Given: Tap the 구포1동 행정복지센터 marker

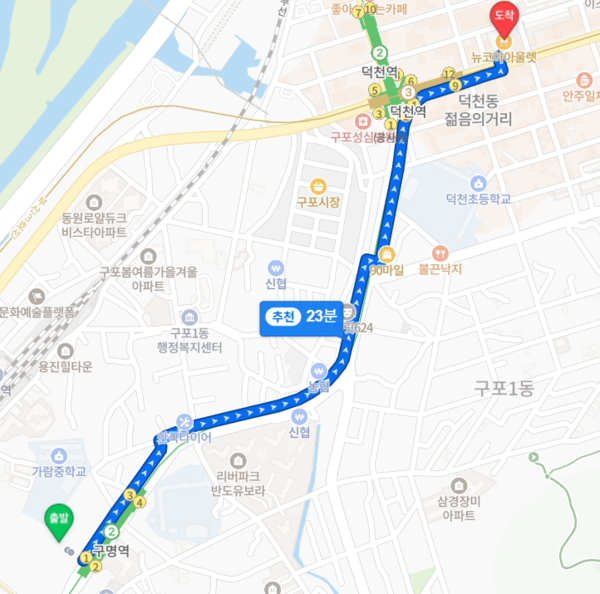Looking at the screenshot, I should pos(188,318).
